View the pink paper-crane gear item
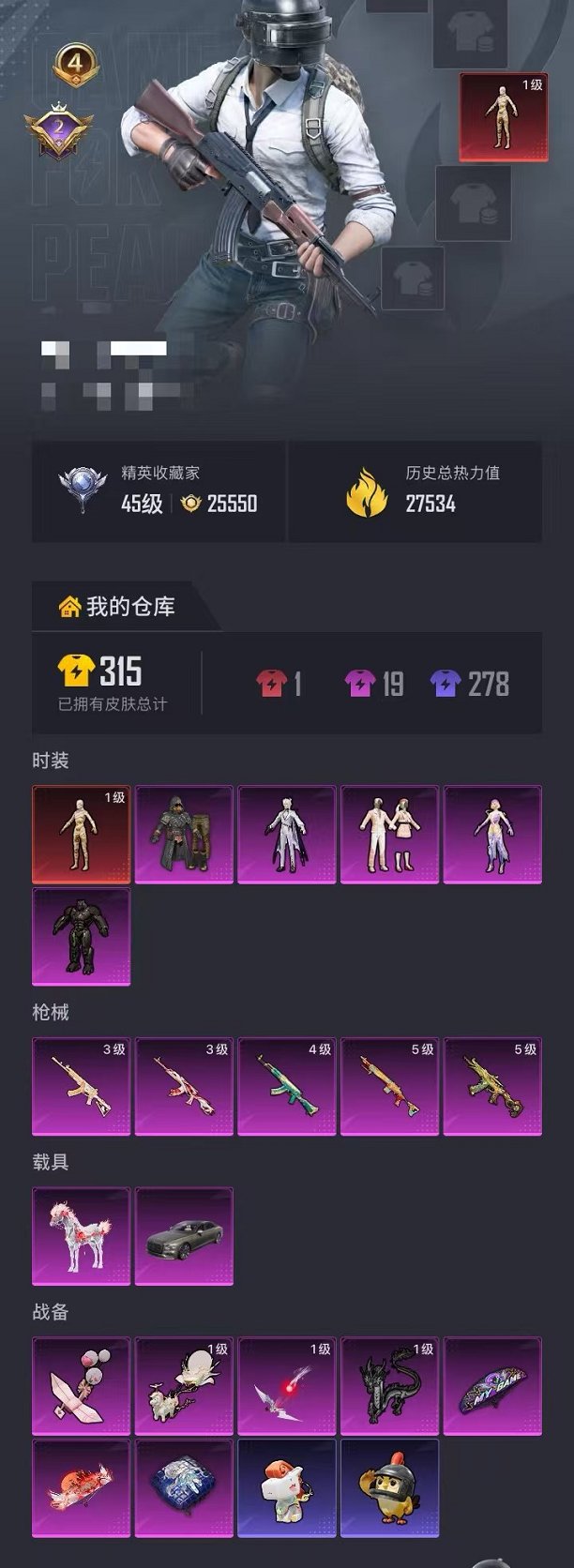Viewport: 574px width, 1568px height. [82, 1386]
